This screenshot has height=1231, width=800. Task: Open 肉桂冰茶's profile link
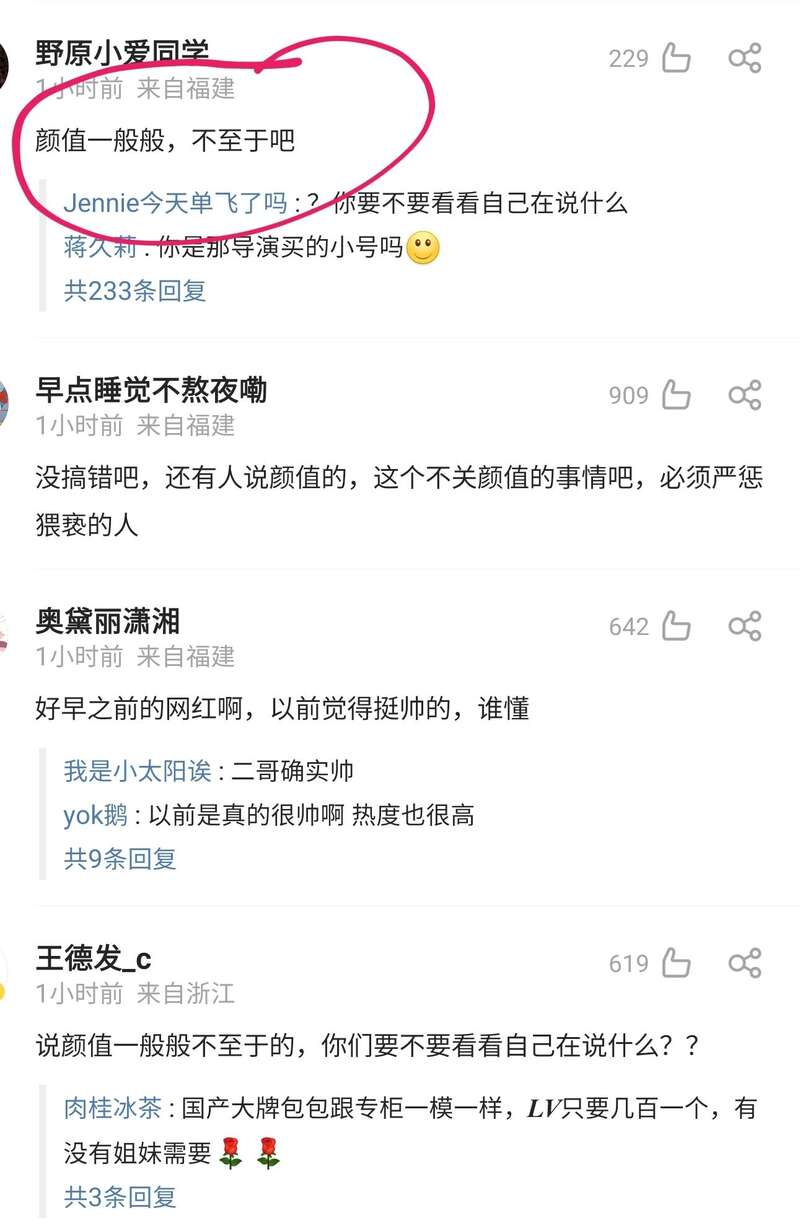coord(112,1108)
